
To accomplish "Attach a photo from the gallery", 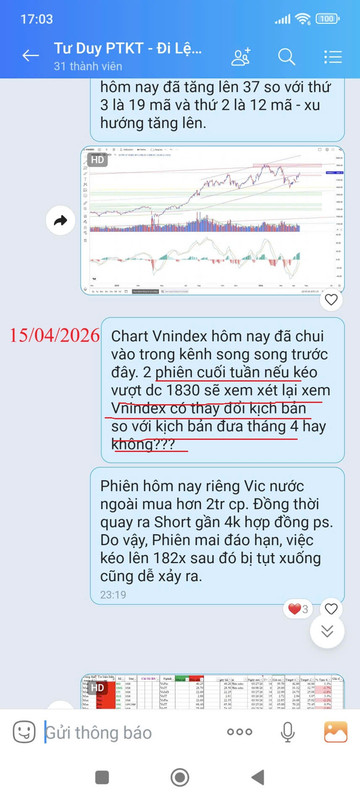I will click(336, 732).
